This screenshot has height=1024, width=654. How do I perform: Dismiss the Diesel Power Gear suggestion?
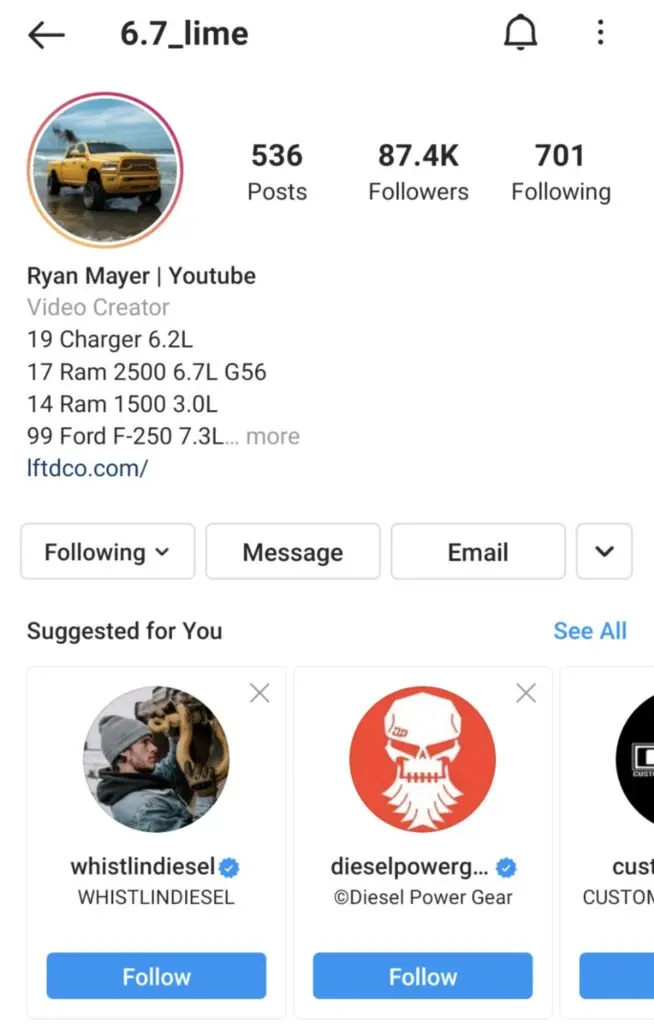[525, 693]
